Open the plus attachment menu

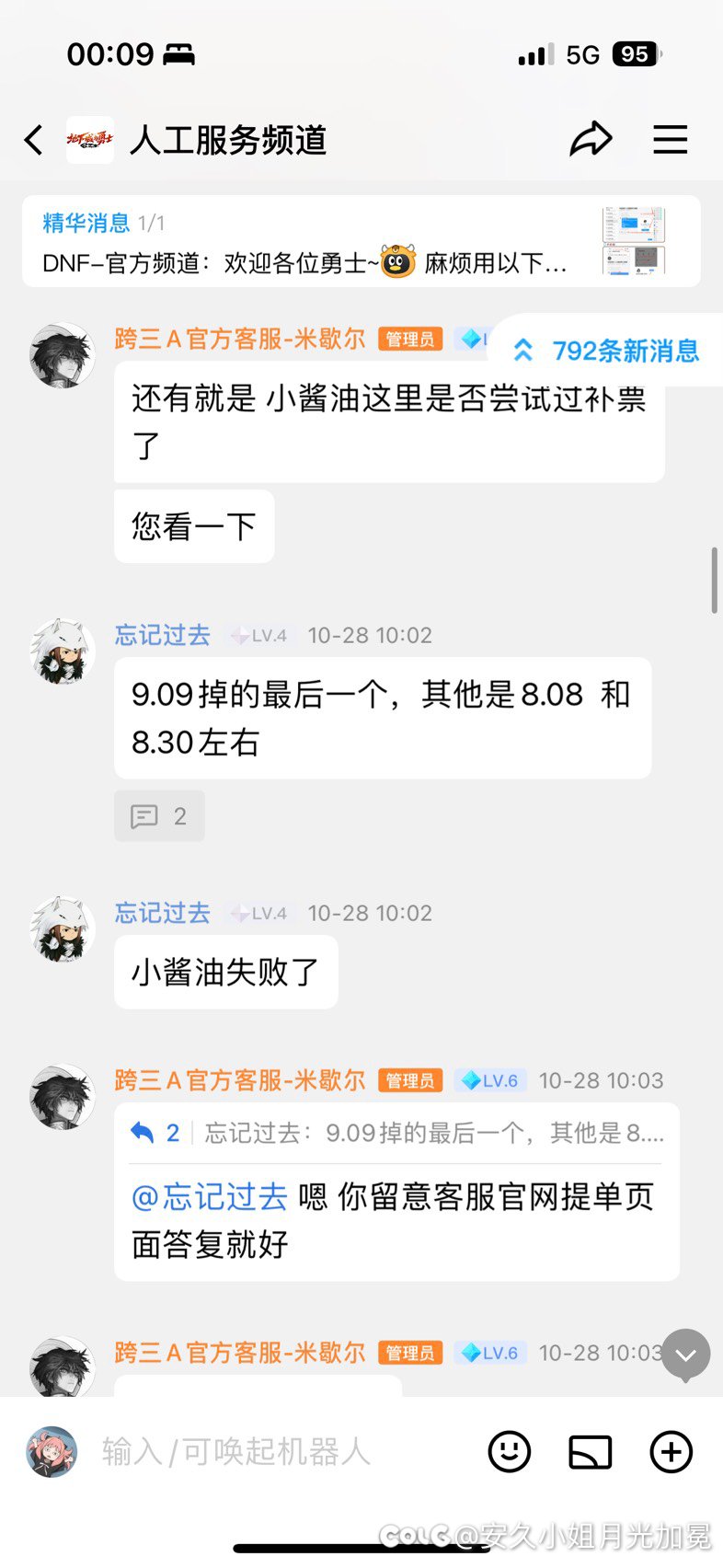[671, 1452]
